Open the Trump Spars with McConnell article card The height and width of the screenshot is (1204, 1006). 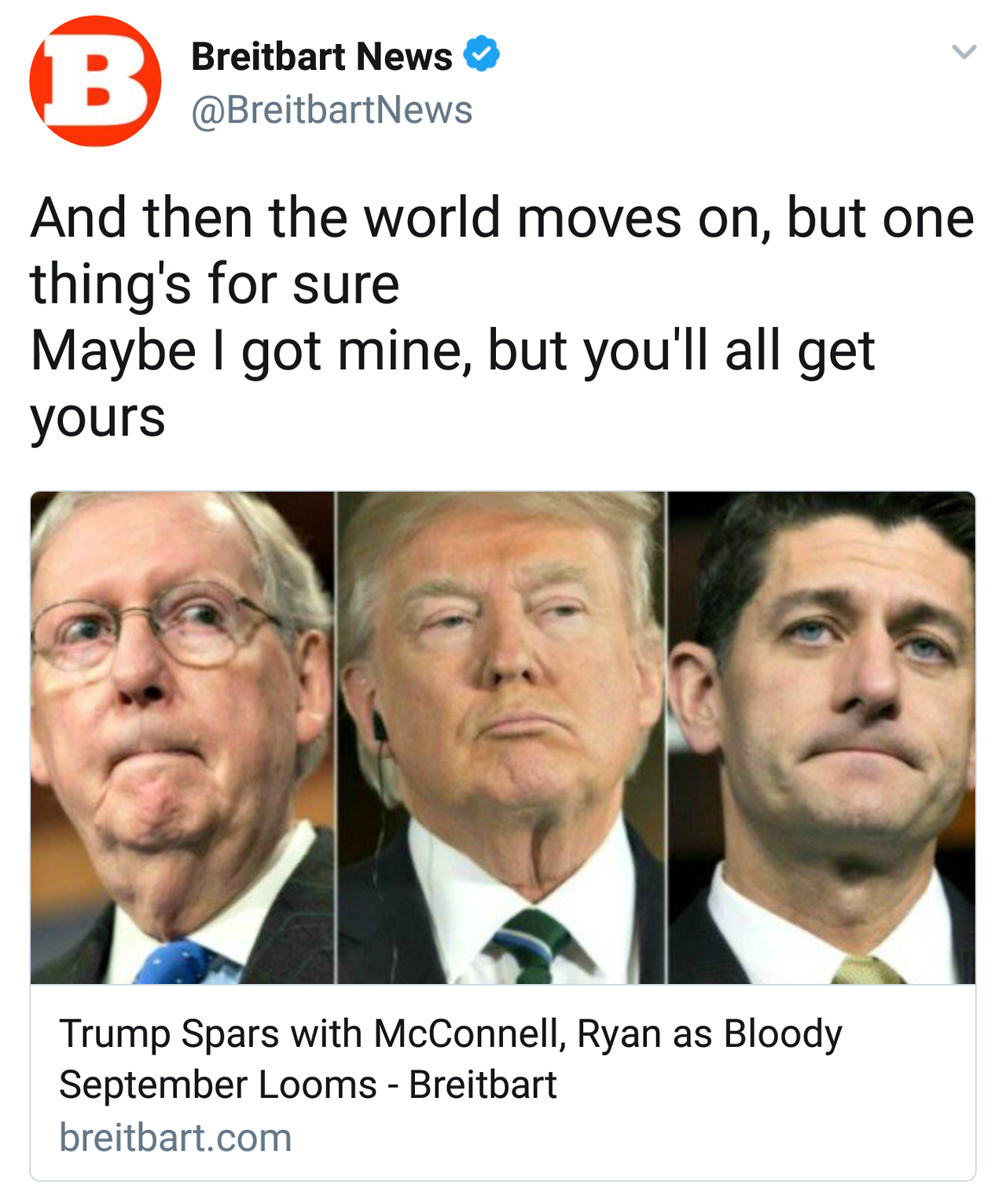click(450, 1058)
